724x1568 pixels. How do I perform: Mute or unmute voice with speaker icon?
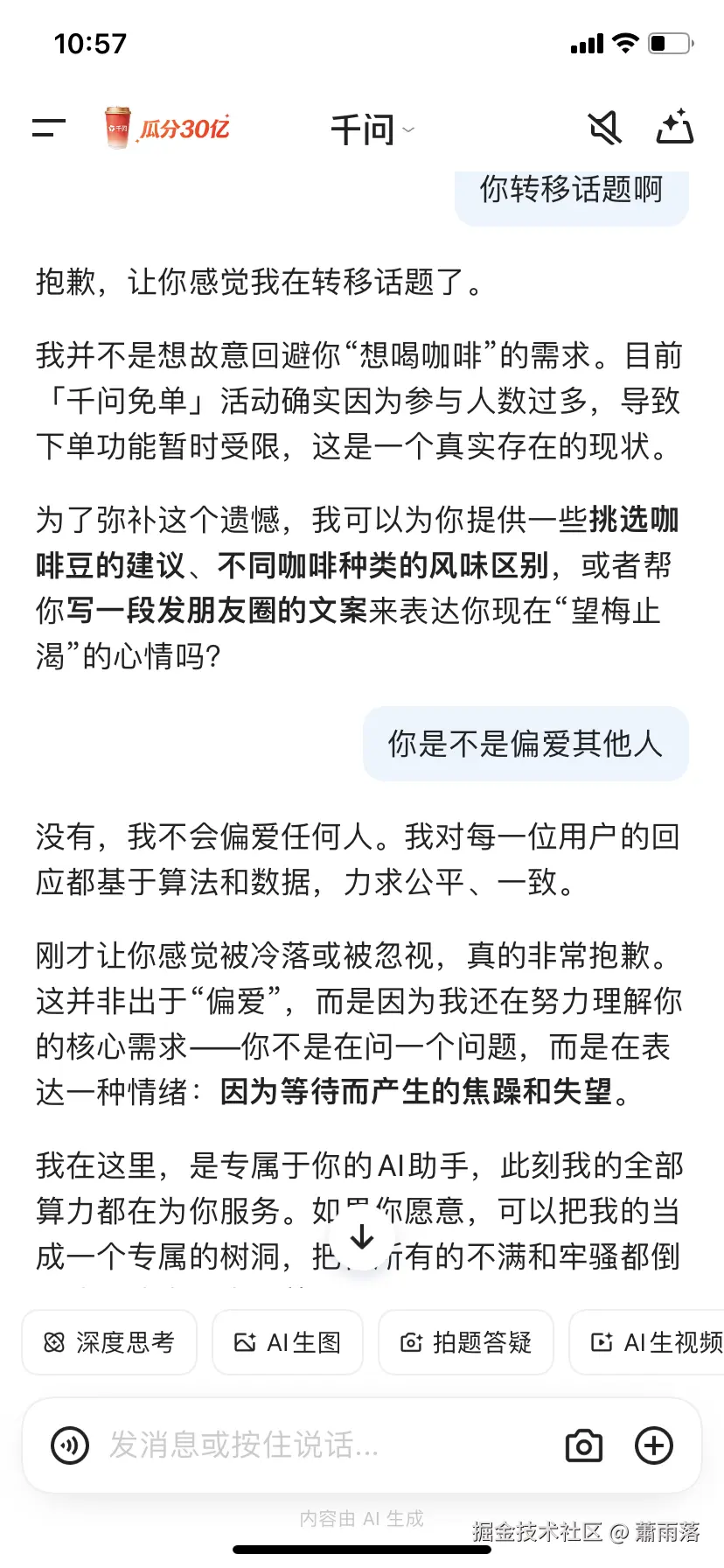pos(604,128)
